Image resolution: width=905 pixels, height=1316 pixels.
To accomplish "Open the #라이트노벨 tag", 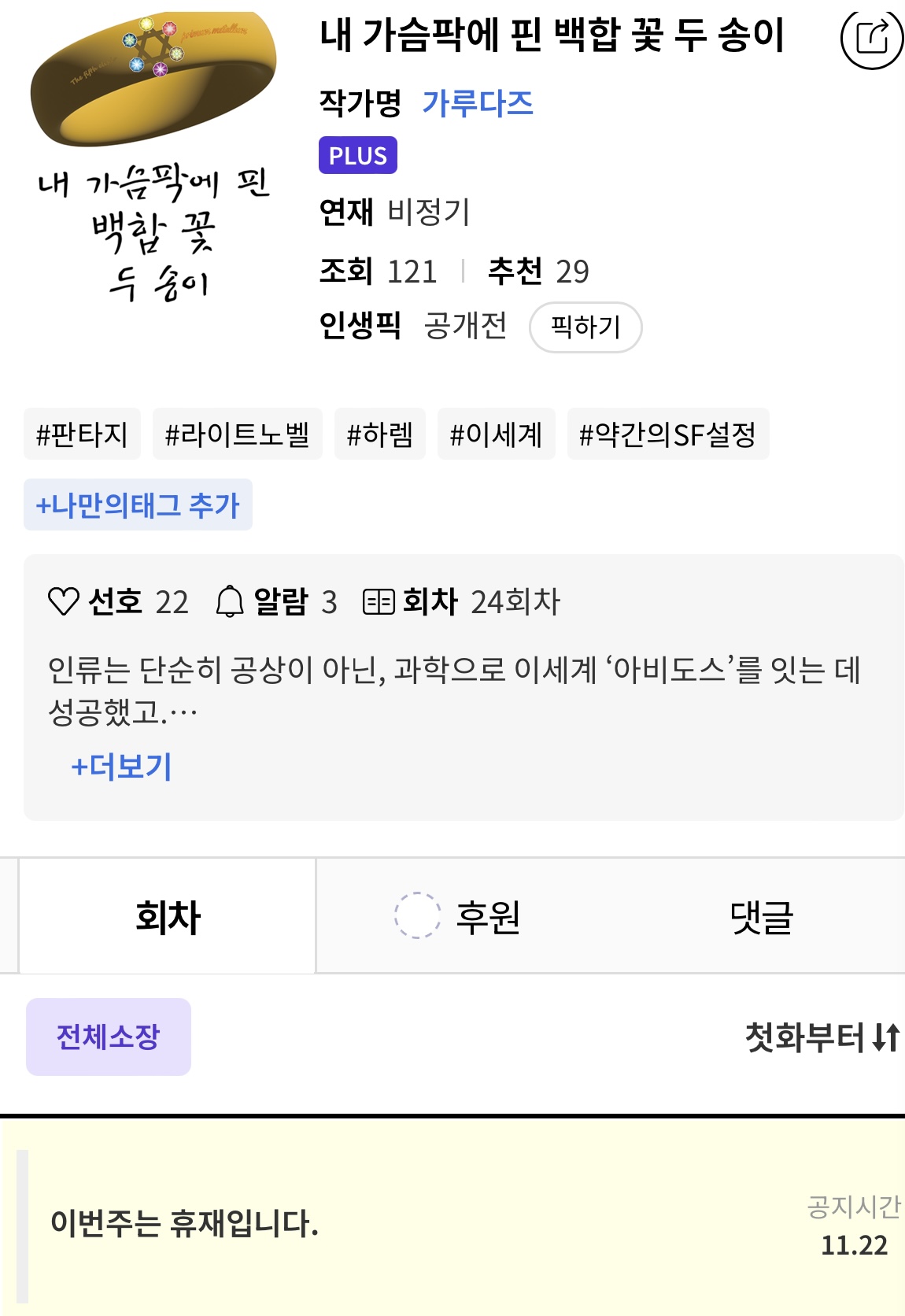I will pyautogui.click(x=237, y=434).
